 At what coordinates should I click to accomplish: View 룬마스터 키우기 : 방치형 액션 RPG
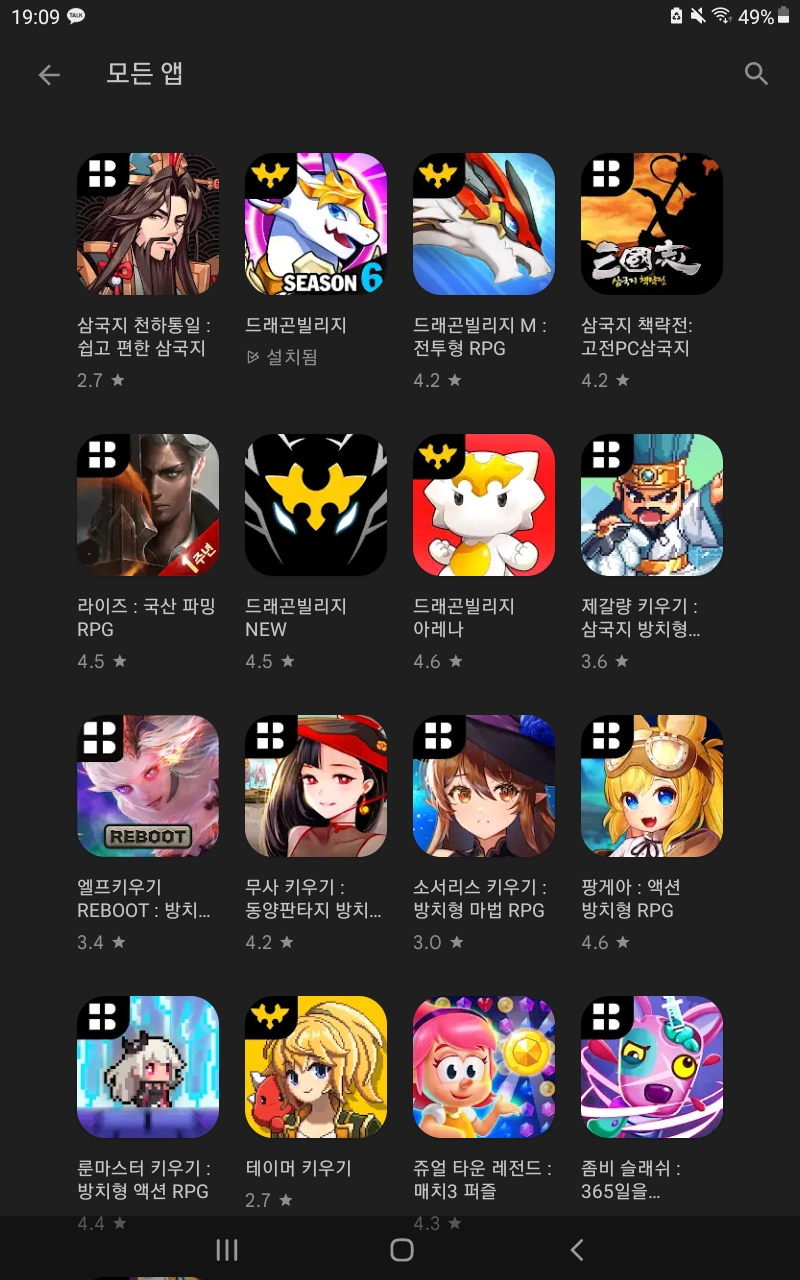148,1067
